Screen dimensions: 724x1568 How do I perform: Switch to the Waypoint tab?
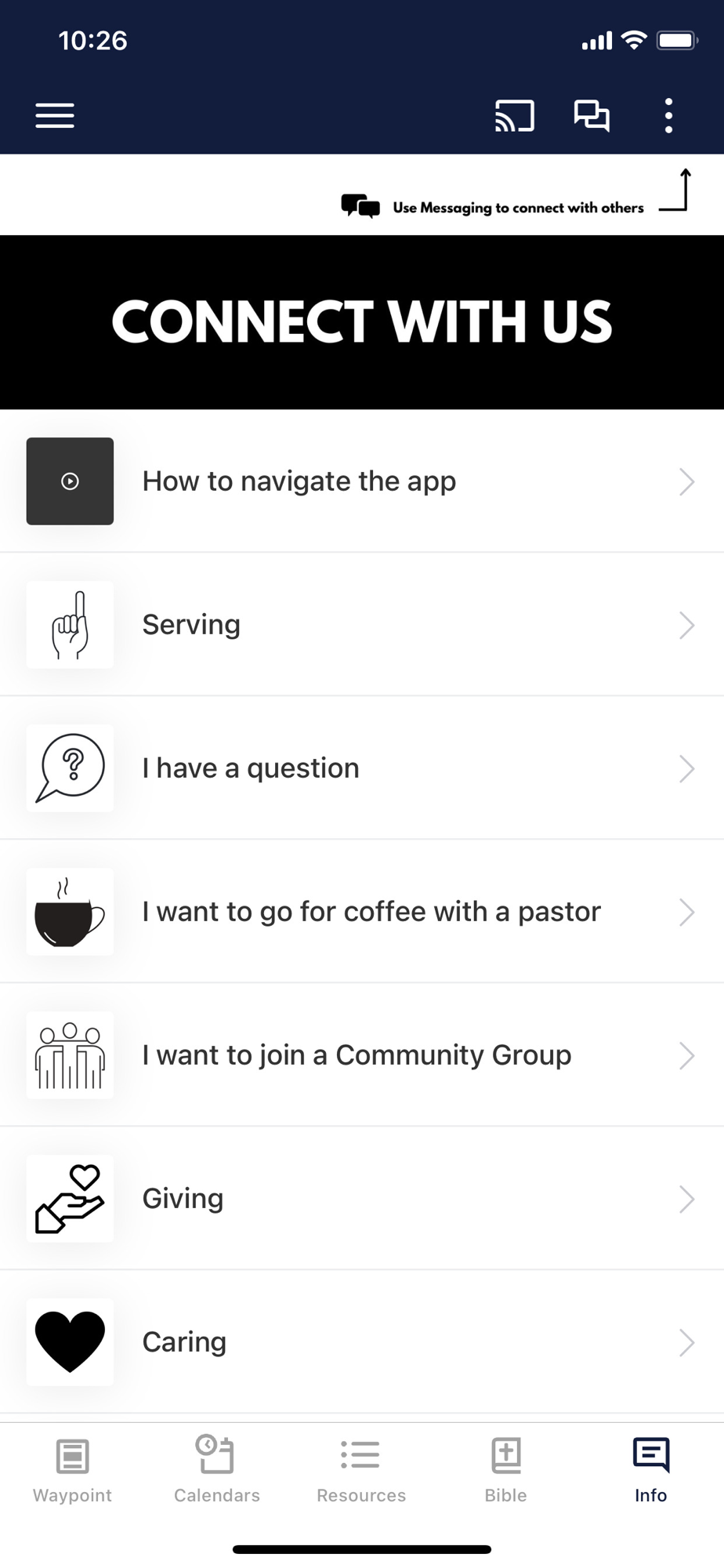[x=72, y=1470]
